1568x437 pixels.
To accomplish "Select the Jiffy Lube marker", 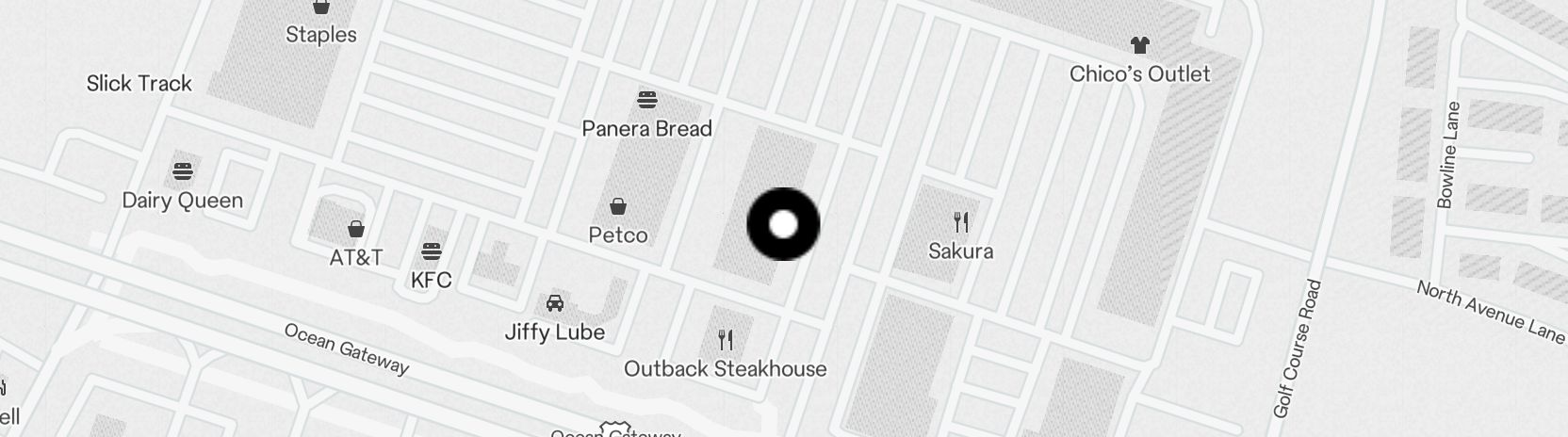I will pos(555,303).
